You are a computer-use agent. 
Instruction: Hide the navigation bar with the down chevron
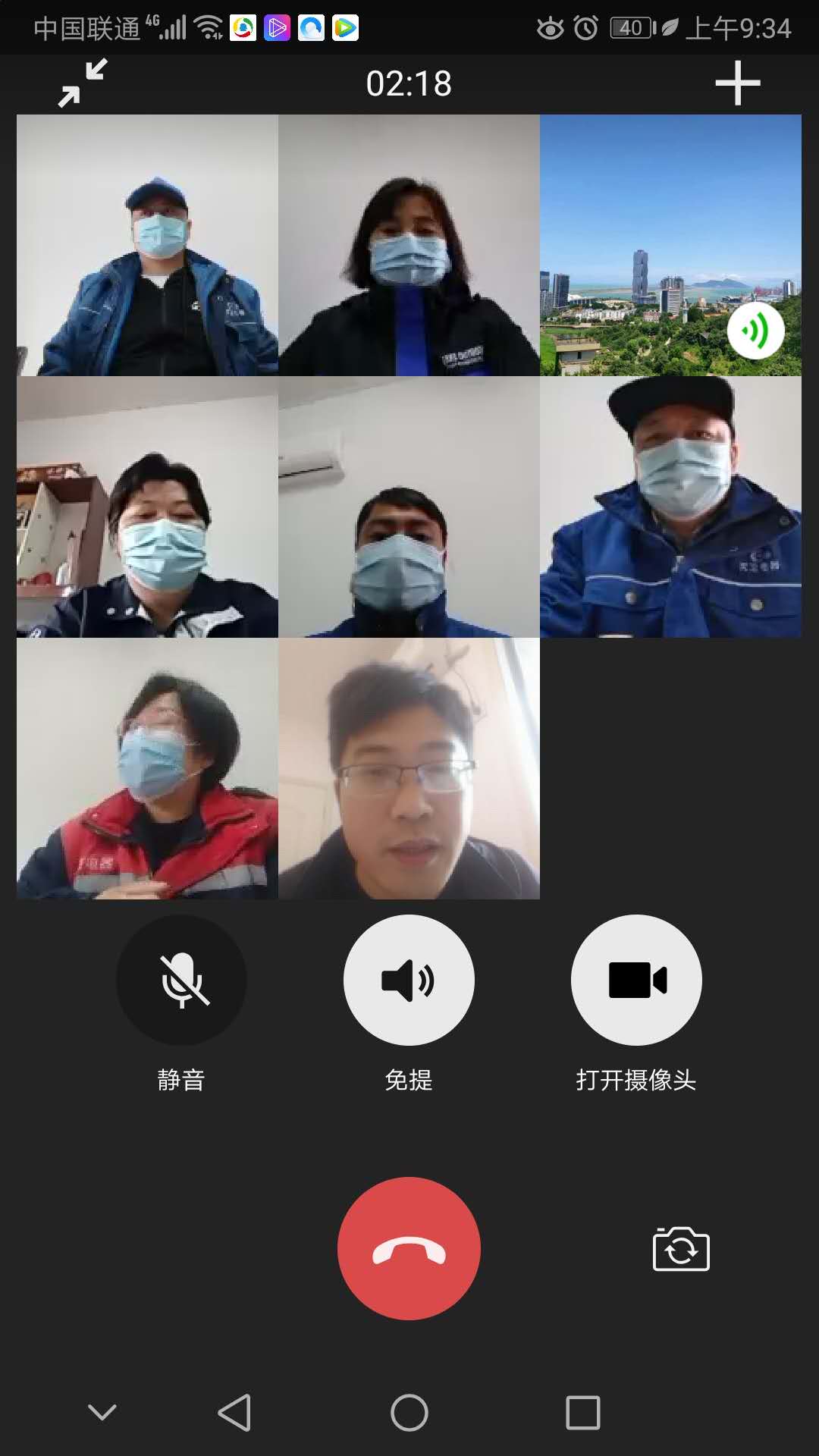(x=102, y=1412)
